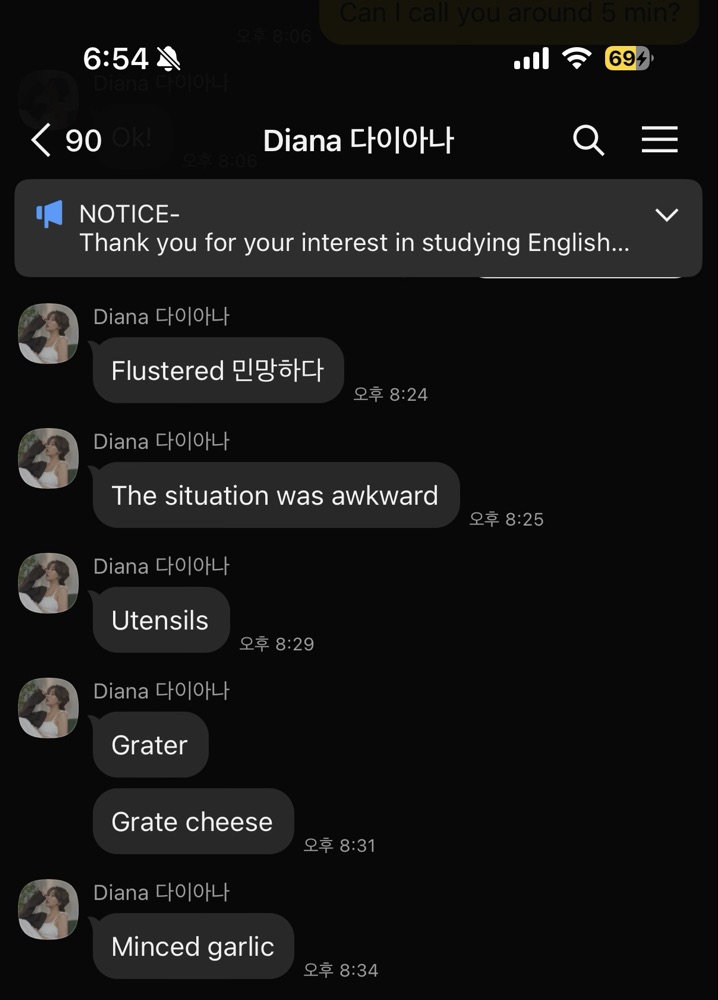Tap Diana's avatar next to Minced garlic
The height and width of the screenshot is (1000, 718).
point(48,909)
